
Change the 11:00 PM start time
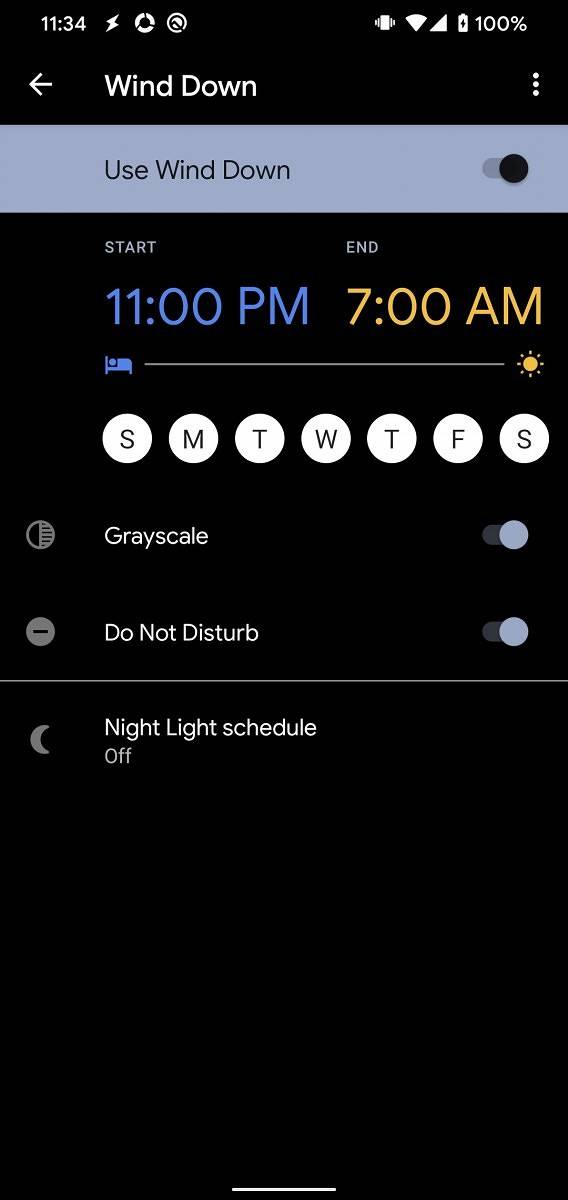tap(207, 306)
